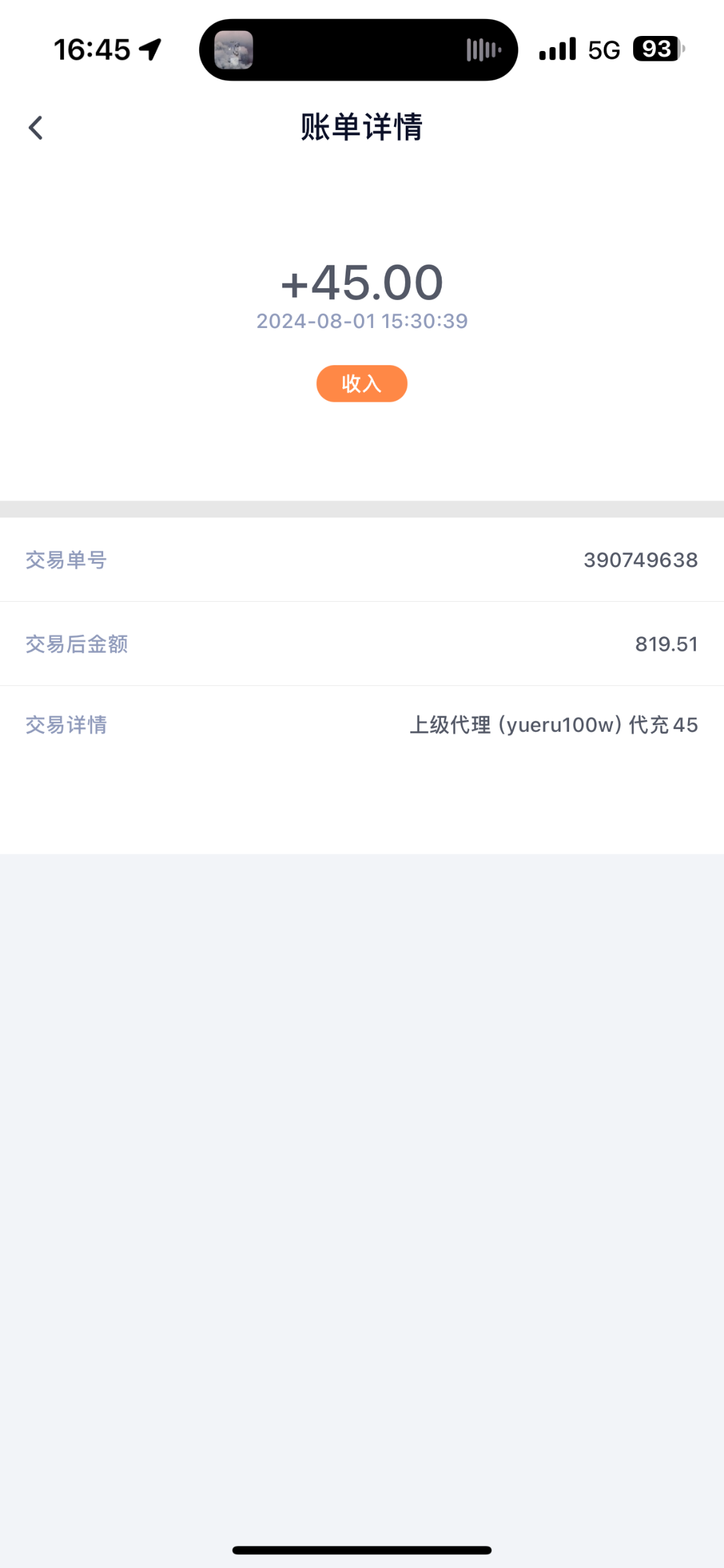The width and height of the screenshot is (724, 1568).
Task: Go back from the 账单详情 page
Action: click(x=36, y=127)
